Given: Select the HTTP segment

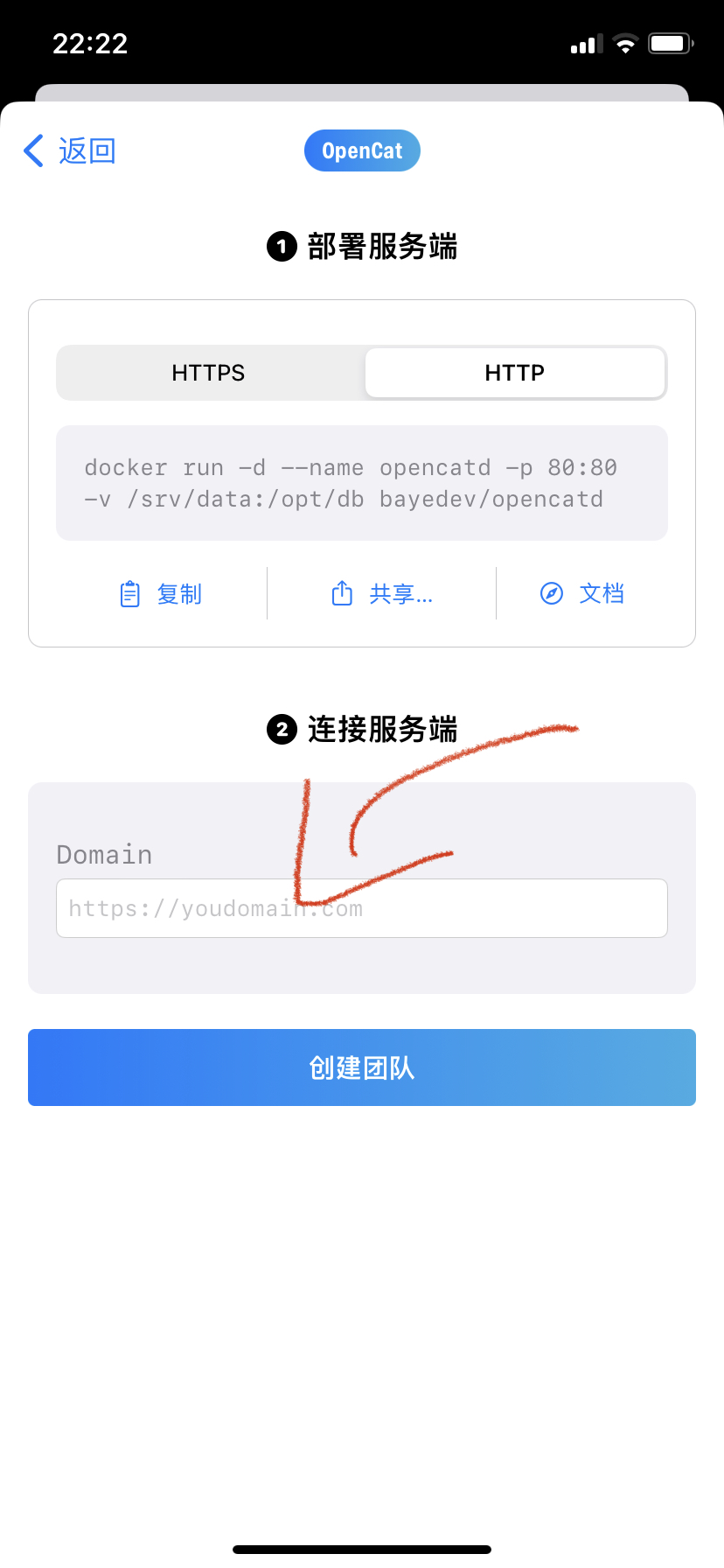Looking at the screenshot, I should (x=514, y=373).
